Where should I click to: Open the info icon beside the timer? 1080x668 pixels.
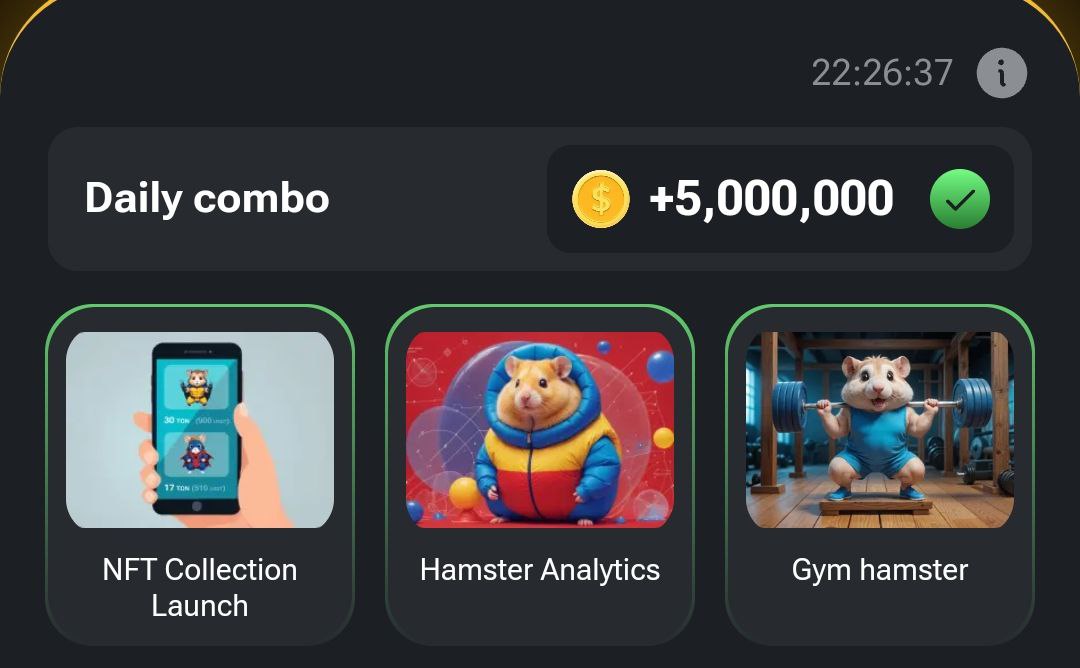(1001, 73)
